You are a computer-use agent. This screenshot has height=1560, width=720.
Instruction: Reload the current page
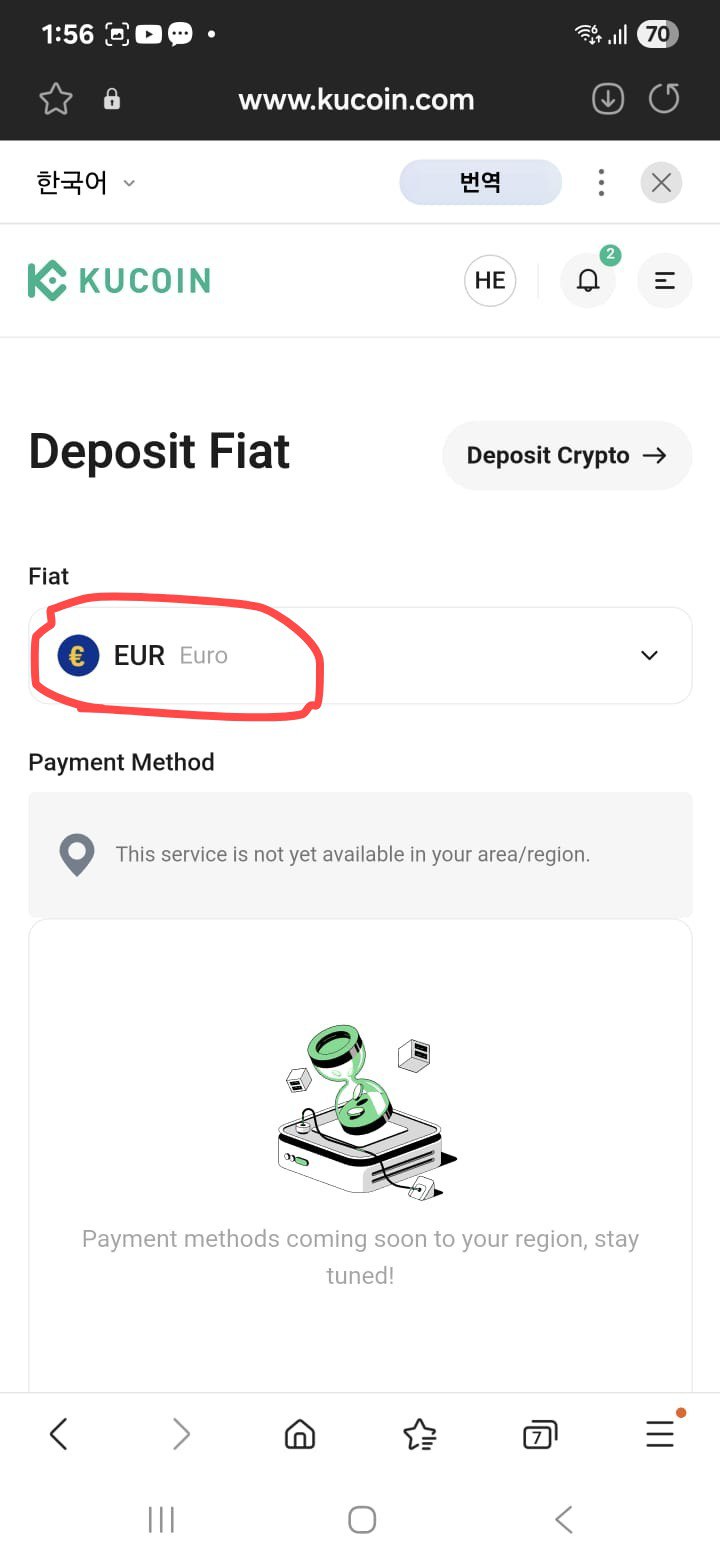click(664, 99)
